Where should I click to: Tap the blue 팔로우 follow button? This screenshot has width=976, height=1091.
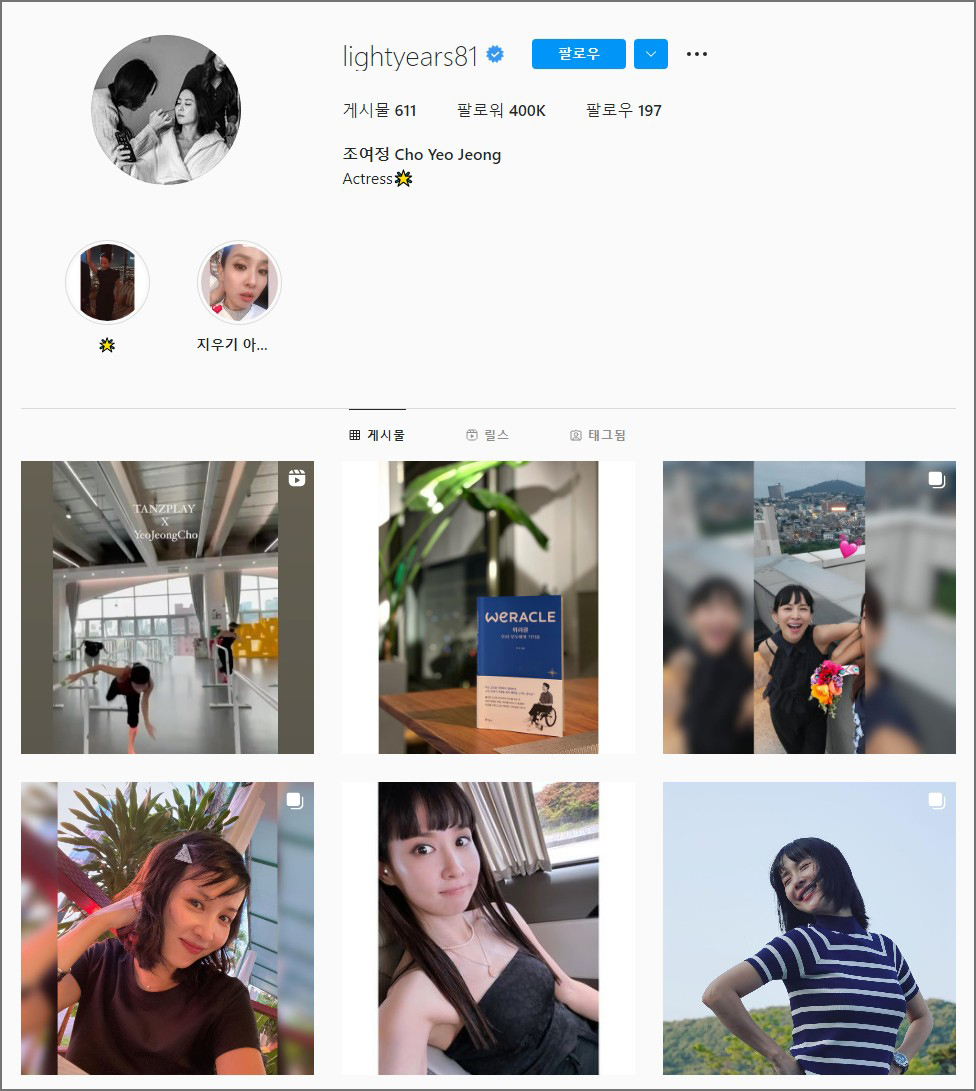[x=578, y=54]
